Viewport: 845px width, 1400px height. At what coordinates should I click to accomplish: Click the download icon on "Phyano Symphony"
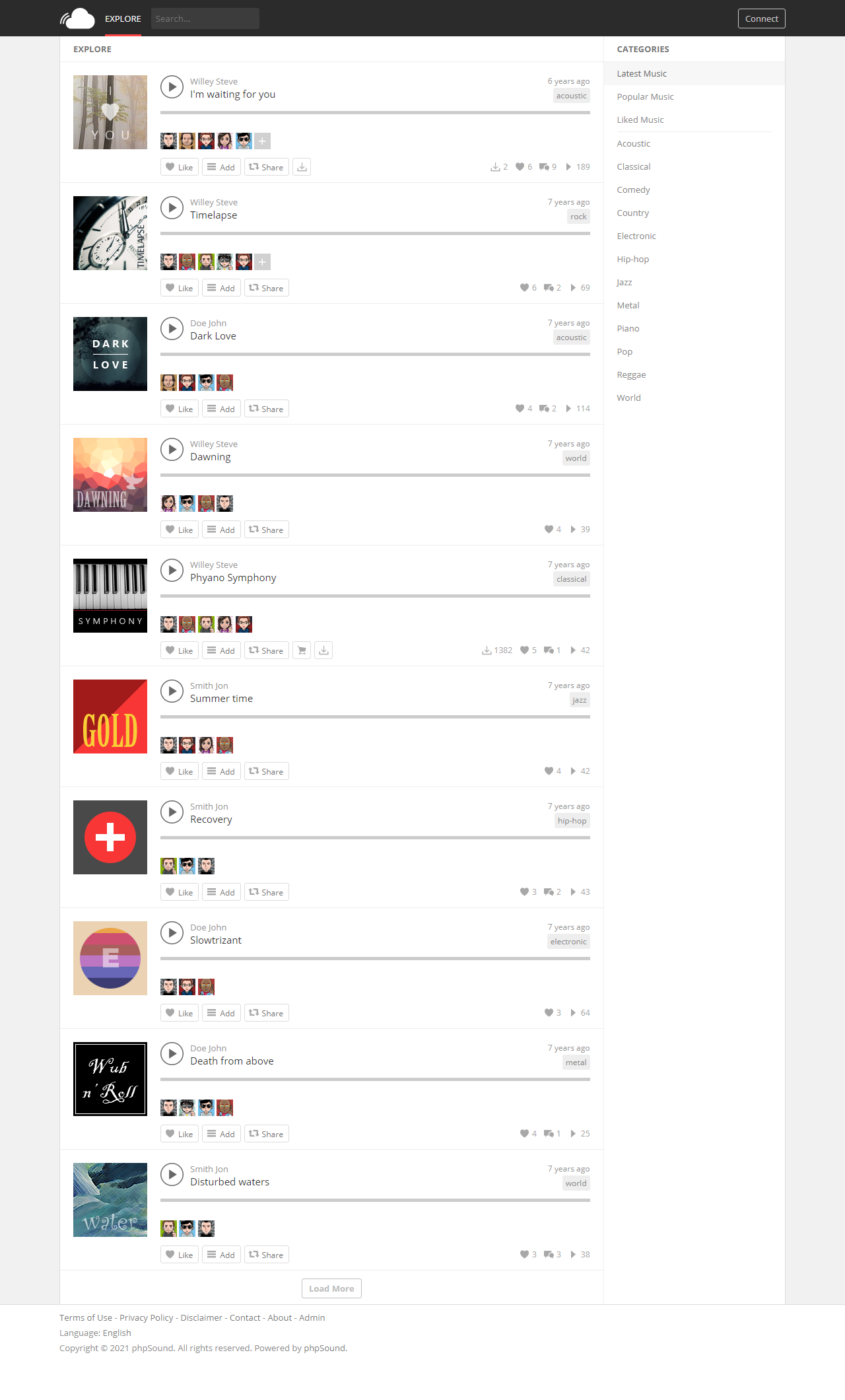pos(323,650)
